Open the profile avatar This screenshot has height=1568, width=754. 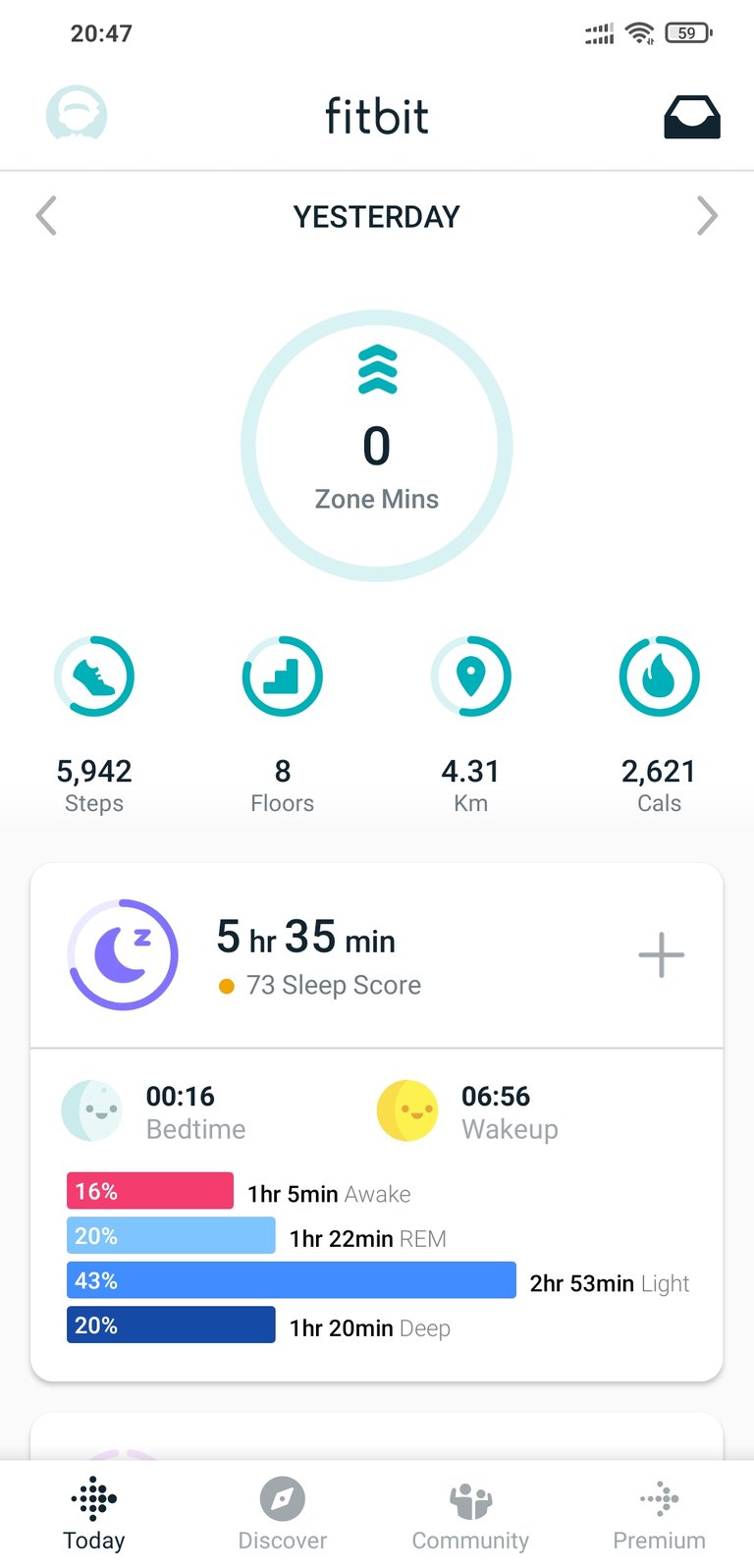77,116
